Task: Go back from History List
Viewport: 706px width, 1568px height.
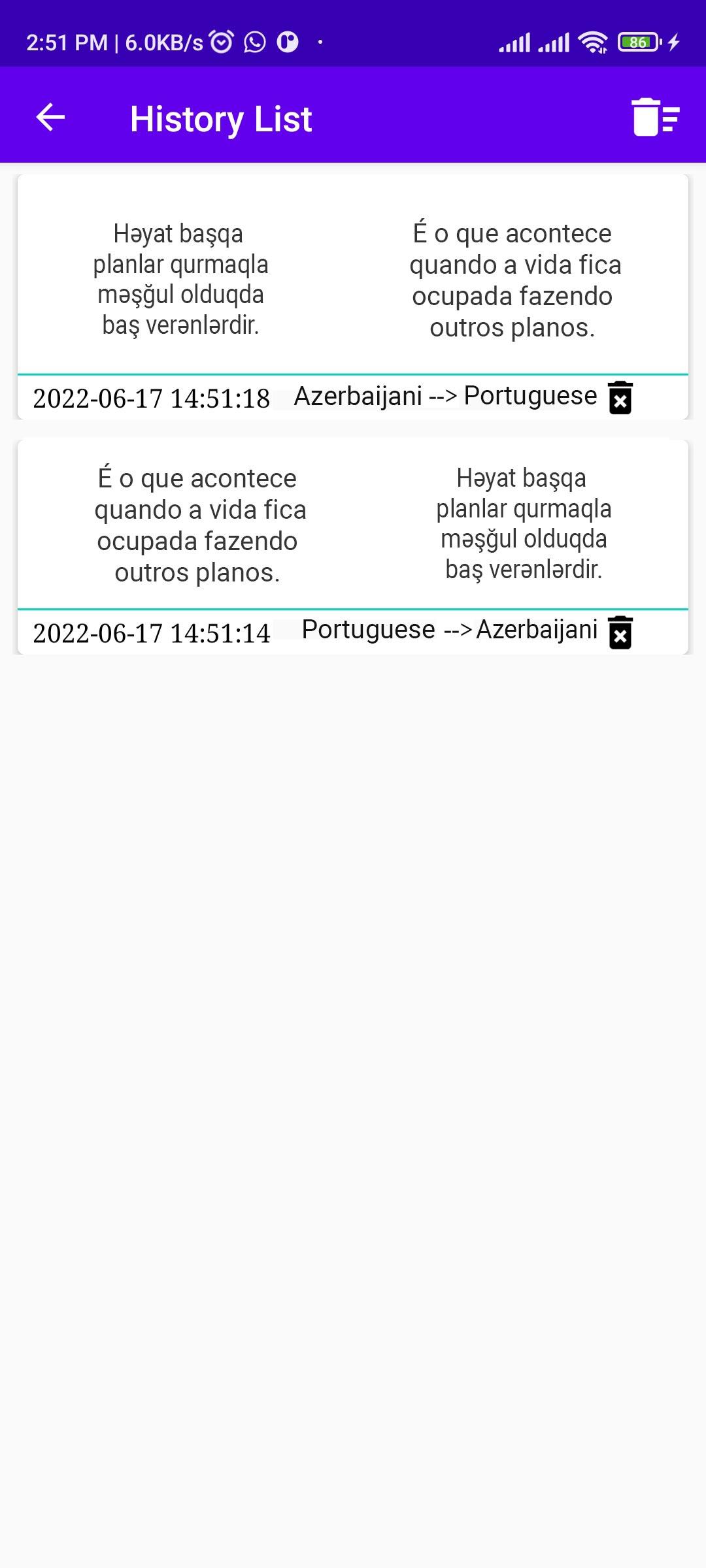Action: 50,118
